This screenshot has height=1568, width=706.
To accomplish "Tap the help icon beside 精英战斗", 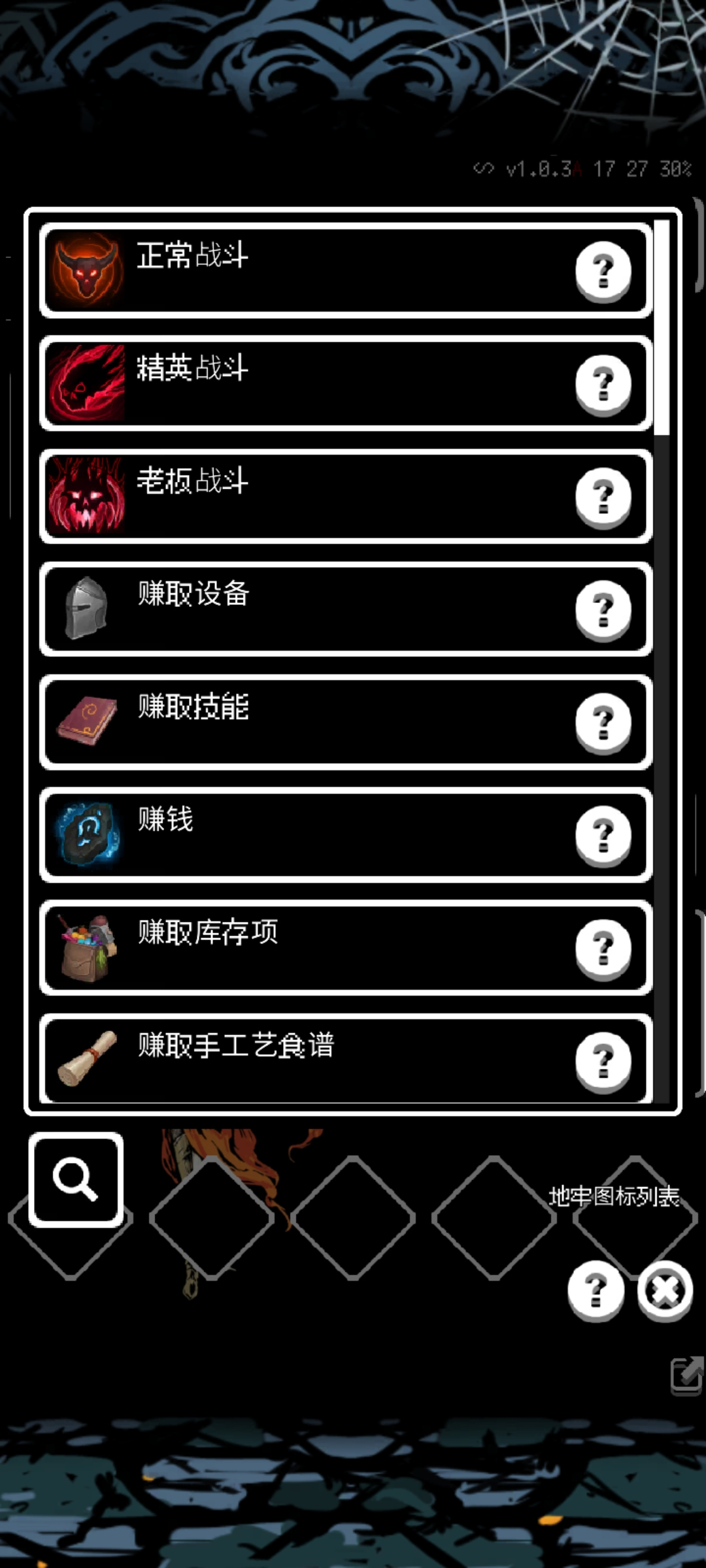I will 603,384.
